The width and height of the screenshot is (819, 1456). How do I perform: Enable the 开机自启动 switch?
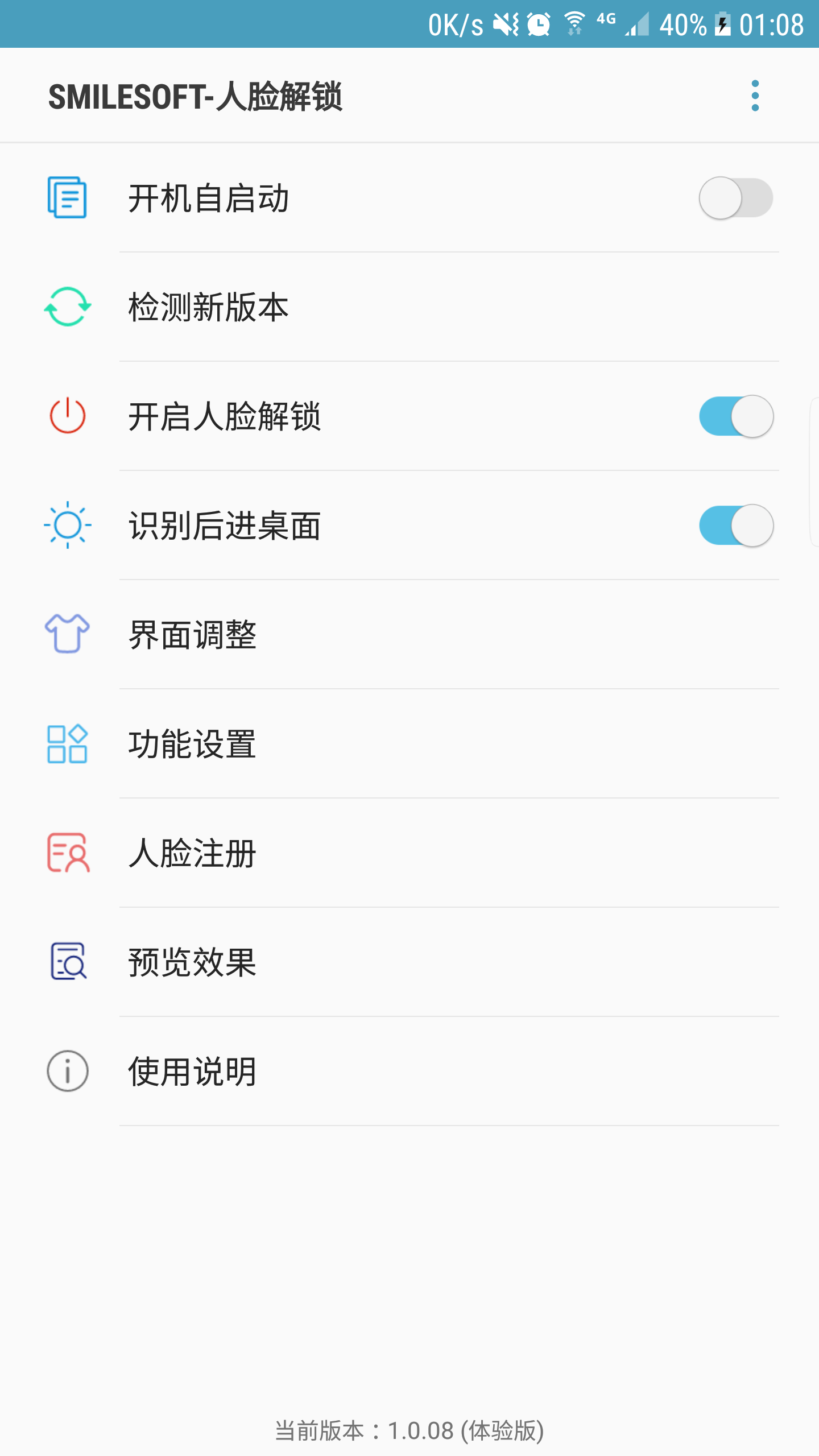point(736,198)
